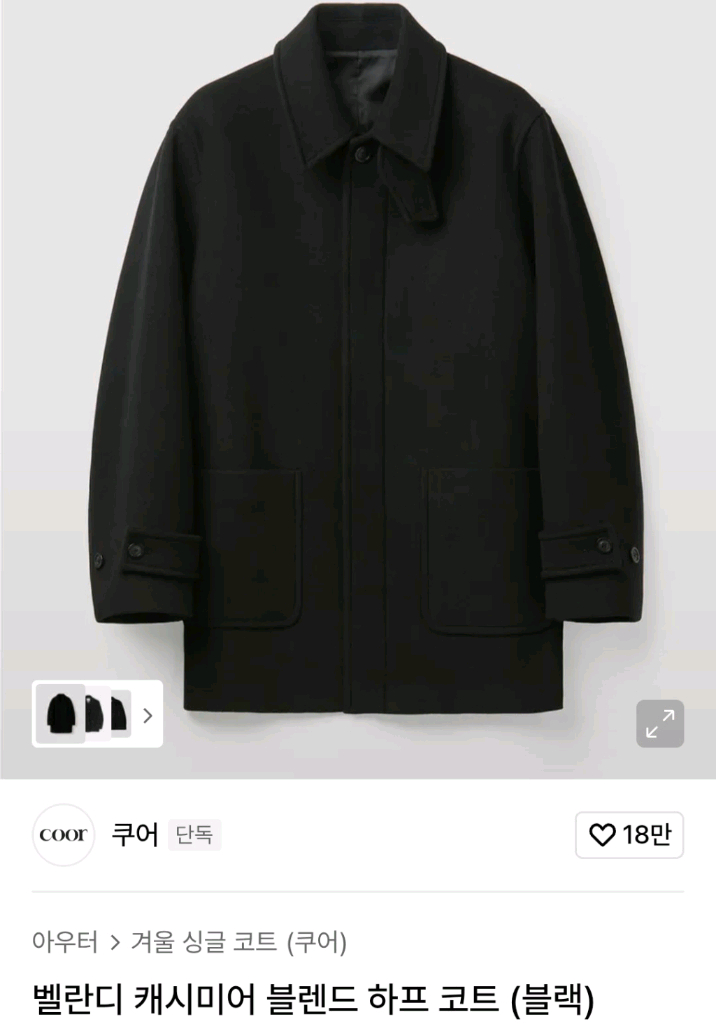
Task: Open the 쿠어 brand page
Action: [x=134, y=835]
